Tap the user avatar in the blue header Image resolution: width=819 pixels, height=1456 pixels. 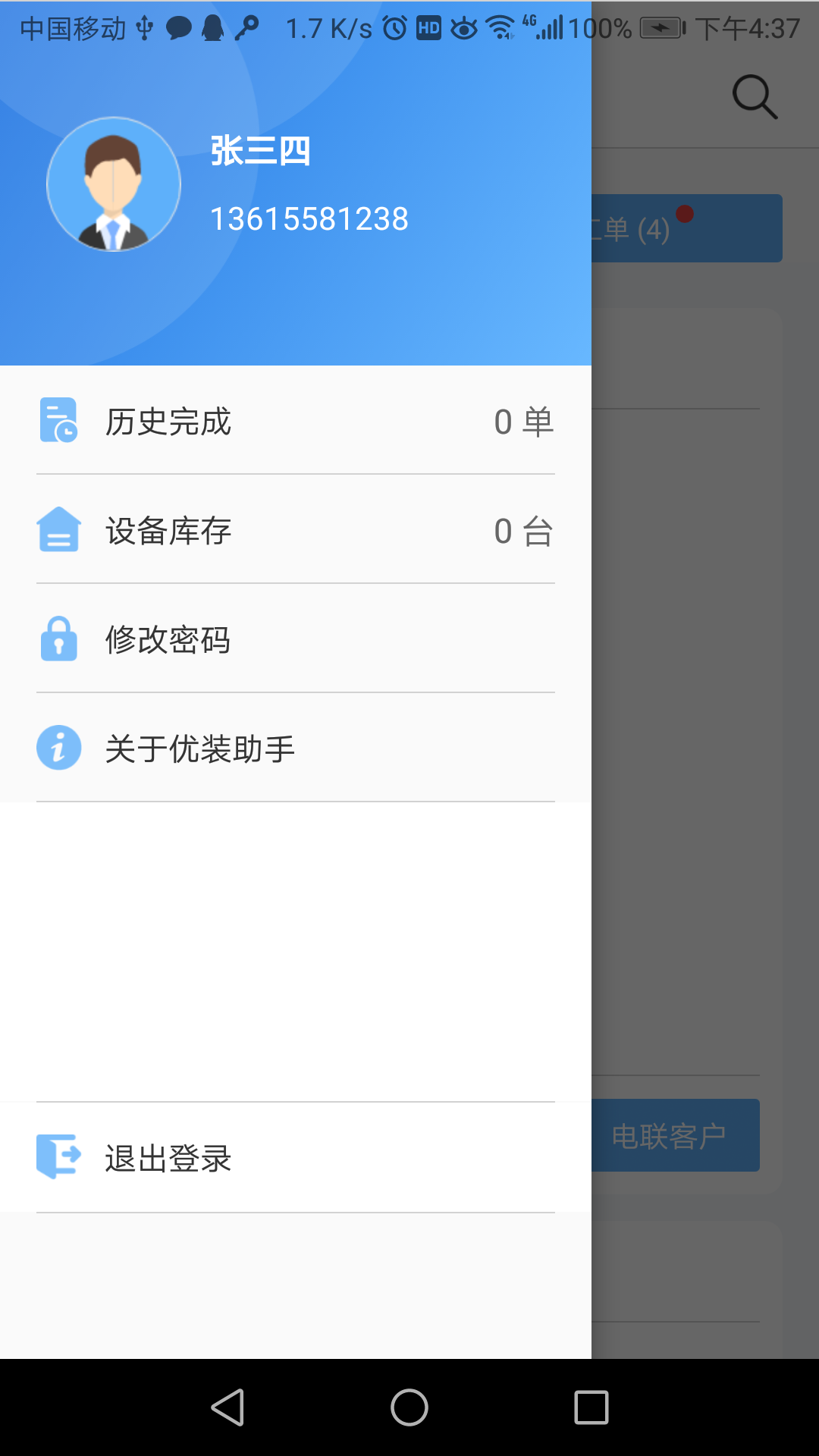point(114,184)
